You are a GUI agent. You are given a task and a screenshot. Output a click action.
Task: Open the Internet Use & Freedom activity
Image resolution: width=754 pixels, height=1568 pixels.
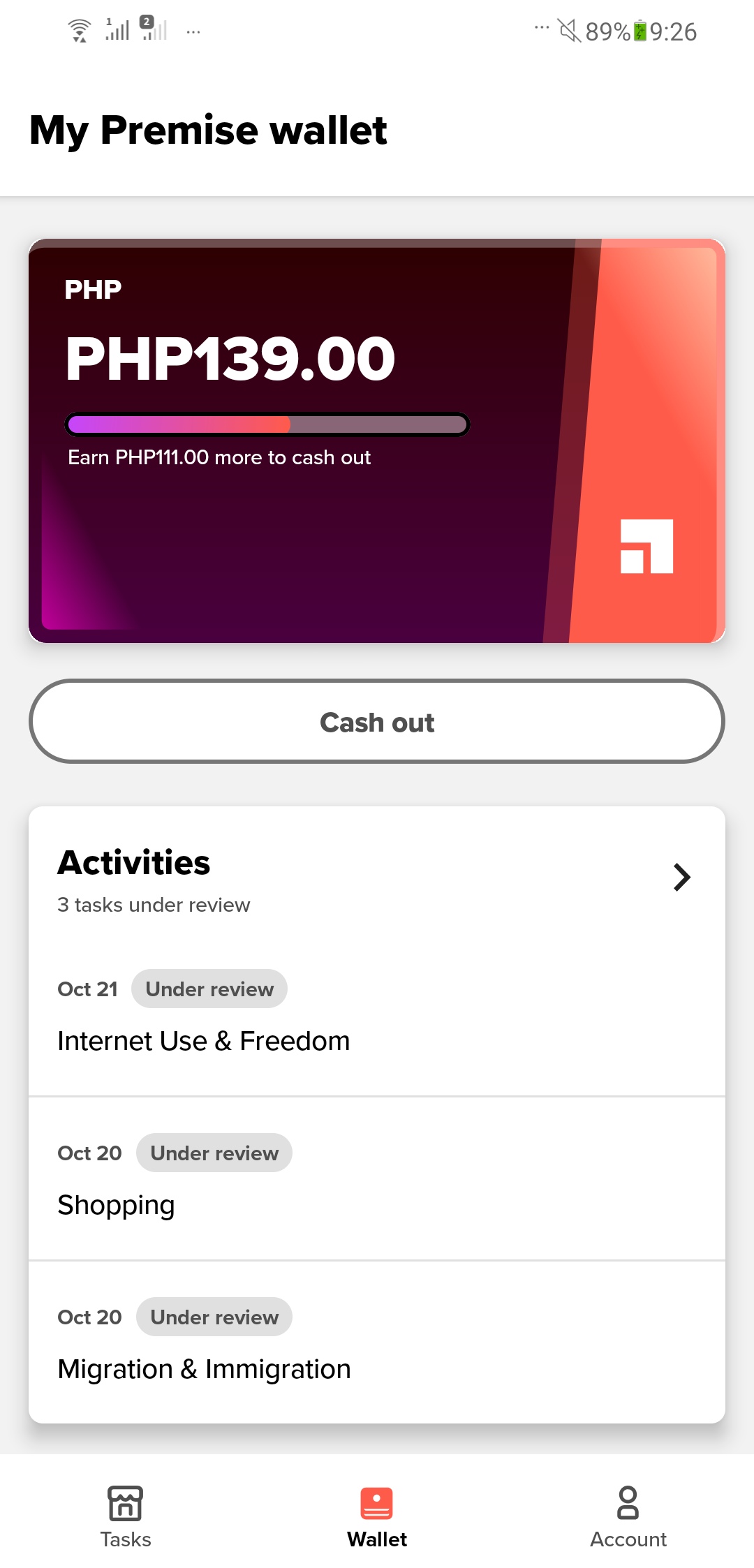click(377, 1016)
